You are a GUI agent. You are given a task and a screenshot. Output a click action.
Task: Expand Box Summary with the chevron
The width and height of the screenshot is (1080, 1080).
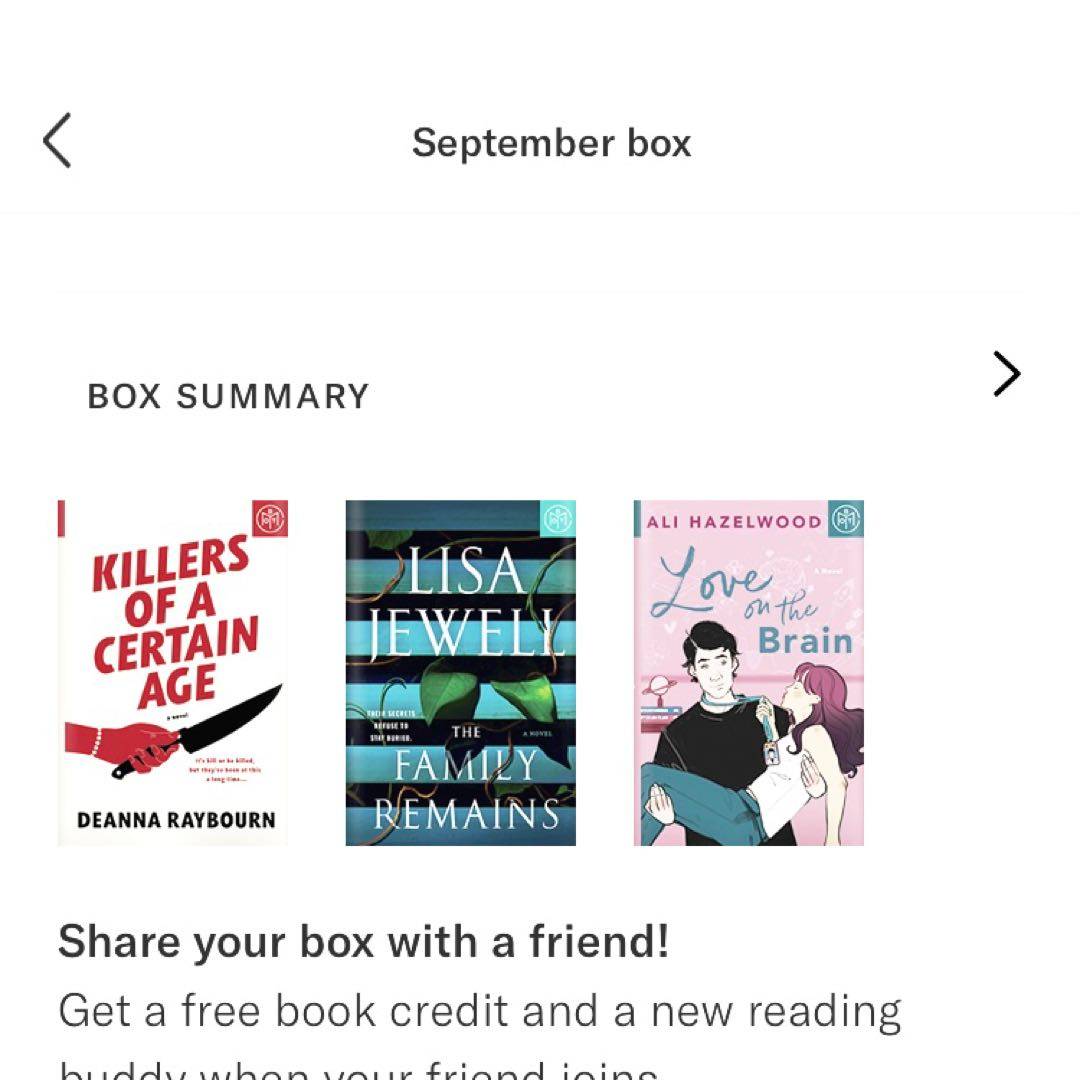click(1006, 374)
